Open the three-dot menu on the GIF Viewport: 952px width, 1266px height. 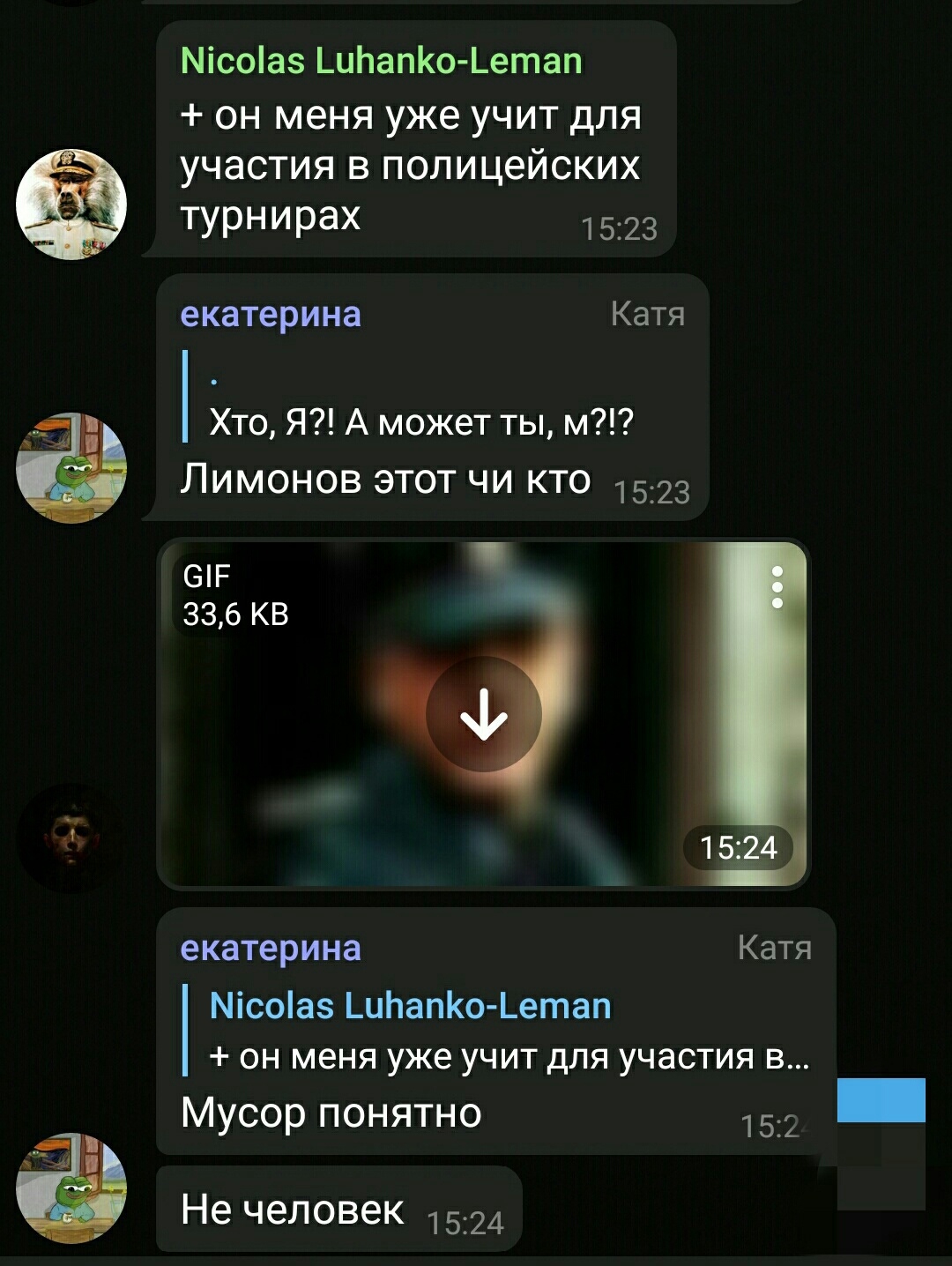777,587
